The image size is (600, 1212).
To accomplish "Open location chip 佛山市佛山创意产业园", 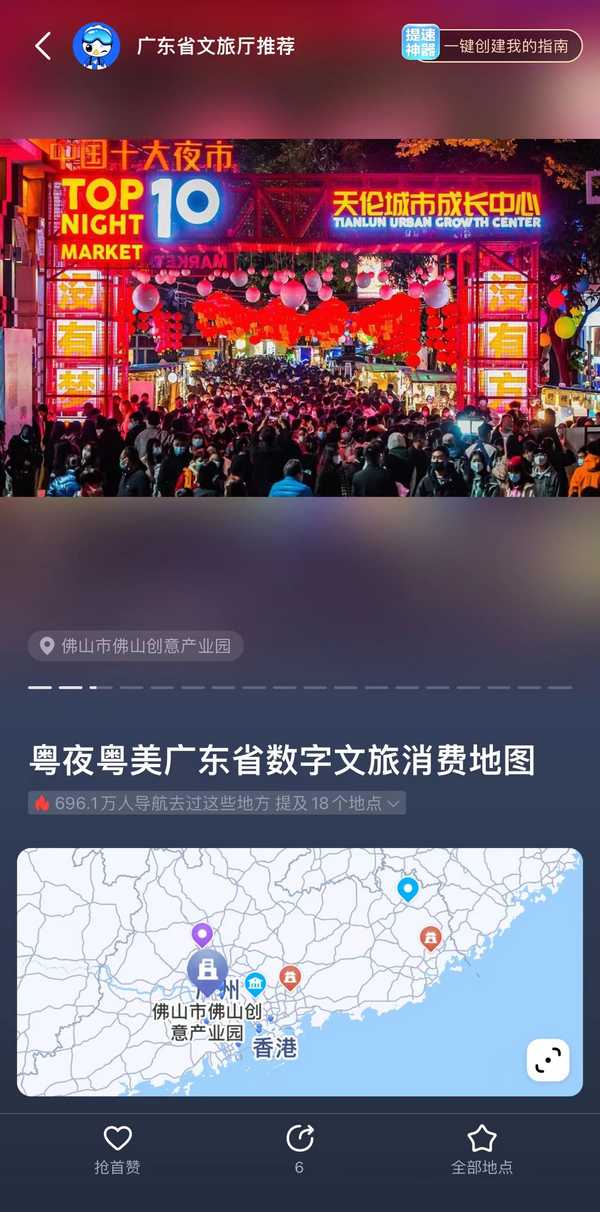I will tap(135, 646).
